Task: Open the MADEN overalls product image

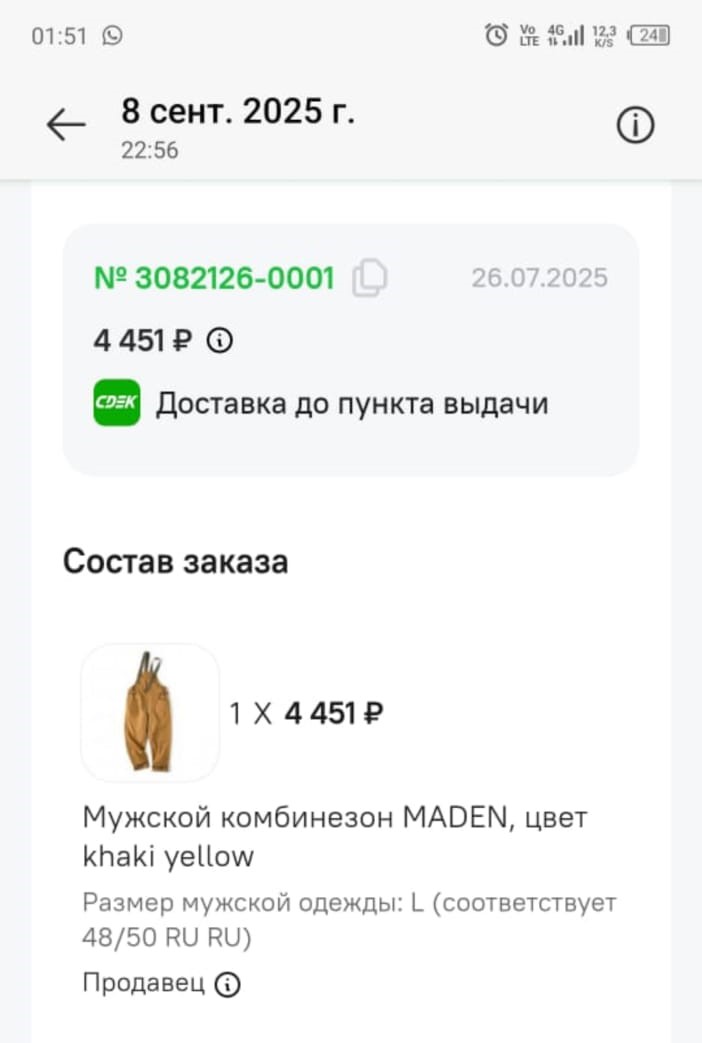Action: click(150, 712)
